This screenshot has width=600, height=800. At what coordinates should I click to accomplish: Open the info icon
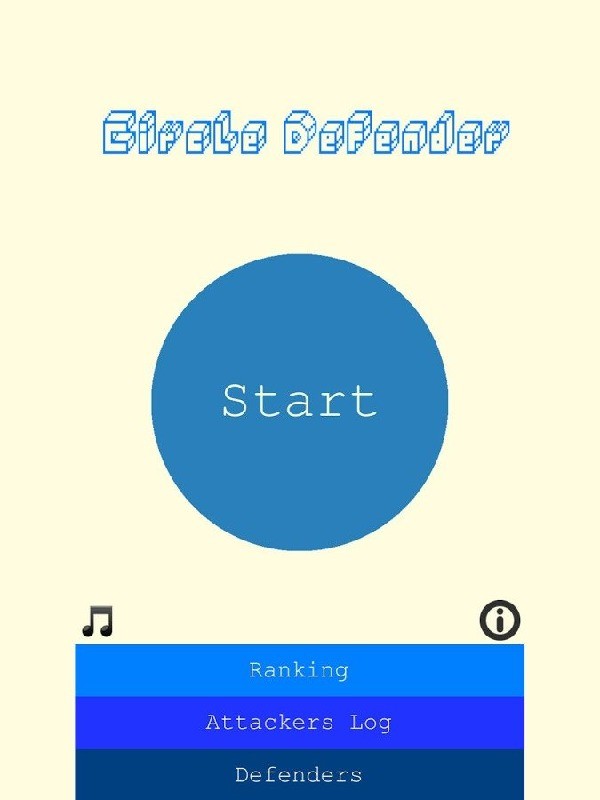501,621
